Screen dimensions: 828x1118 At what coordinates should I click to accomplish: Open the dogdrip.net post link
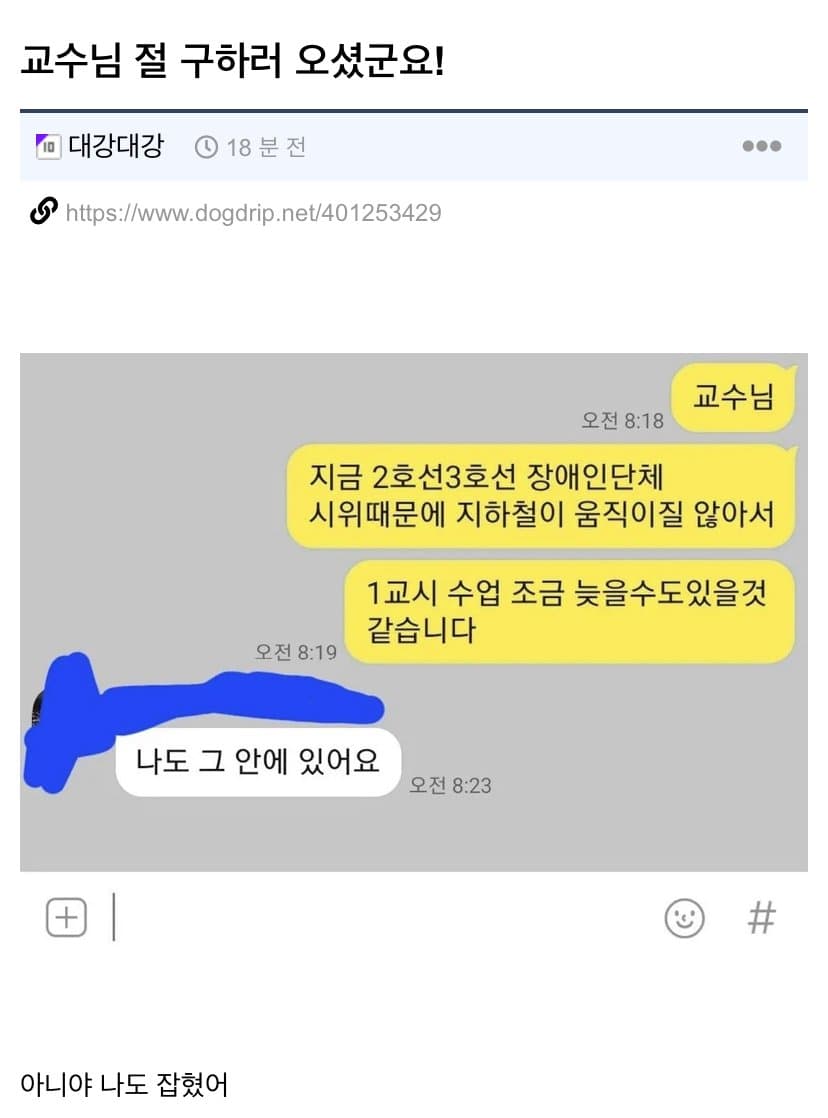(x=253, y=213)
